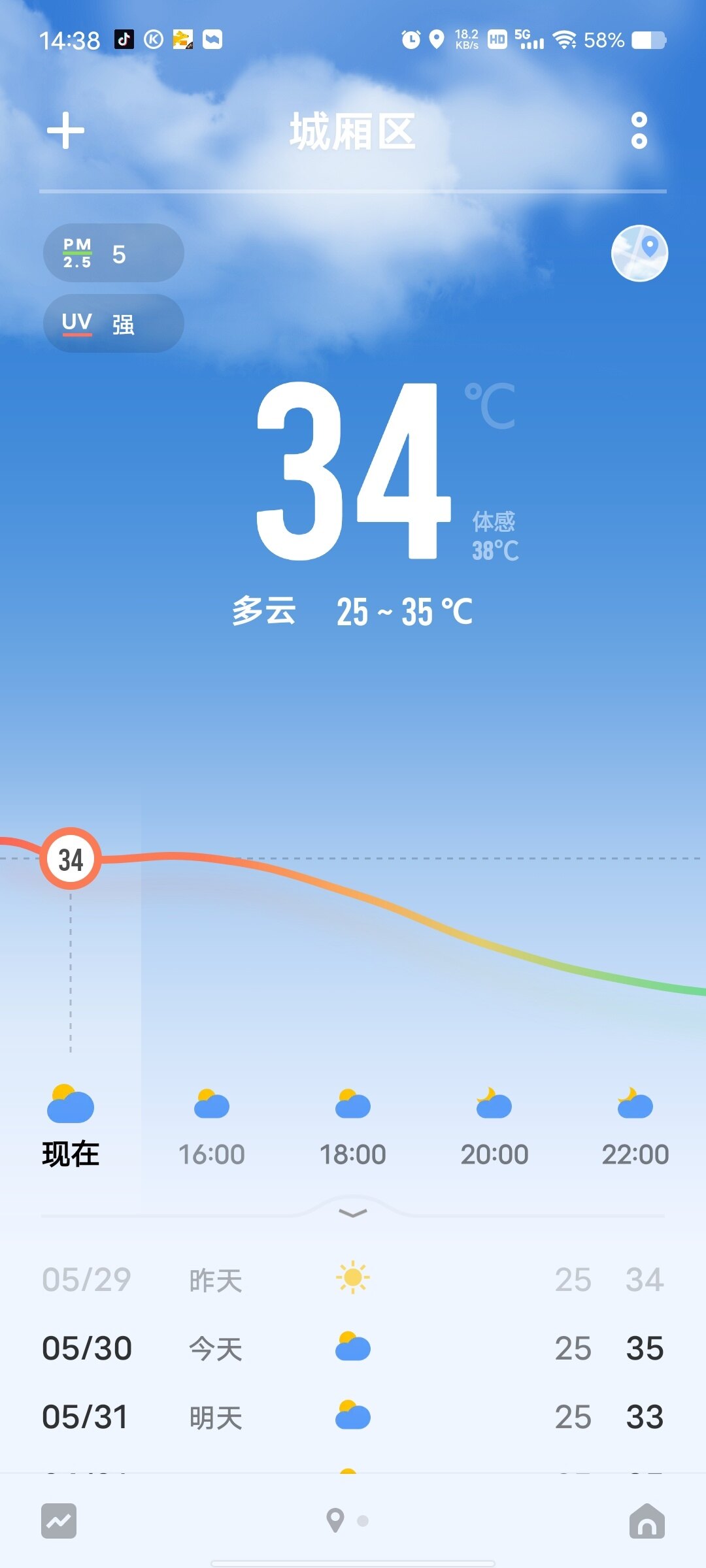
Task: Open the home icon in bottom bar
Action: click(x=647, y=1521)
